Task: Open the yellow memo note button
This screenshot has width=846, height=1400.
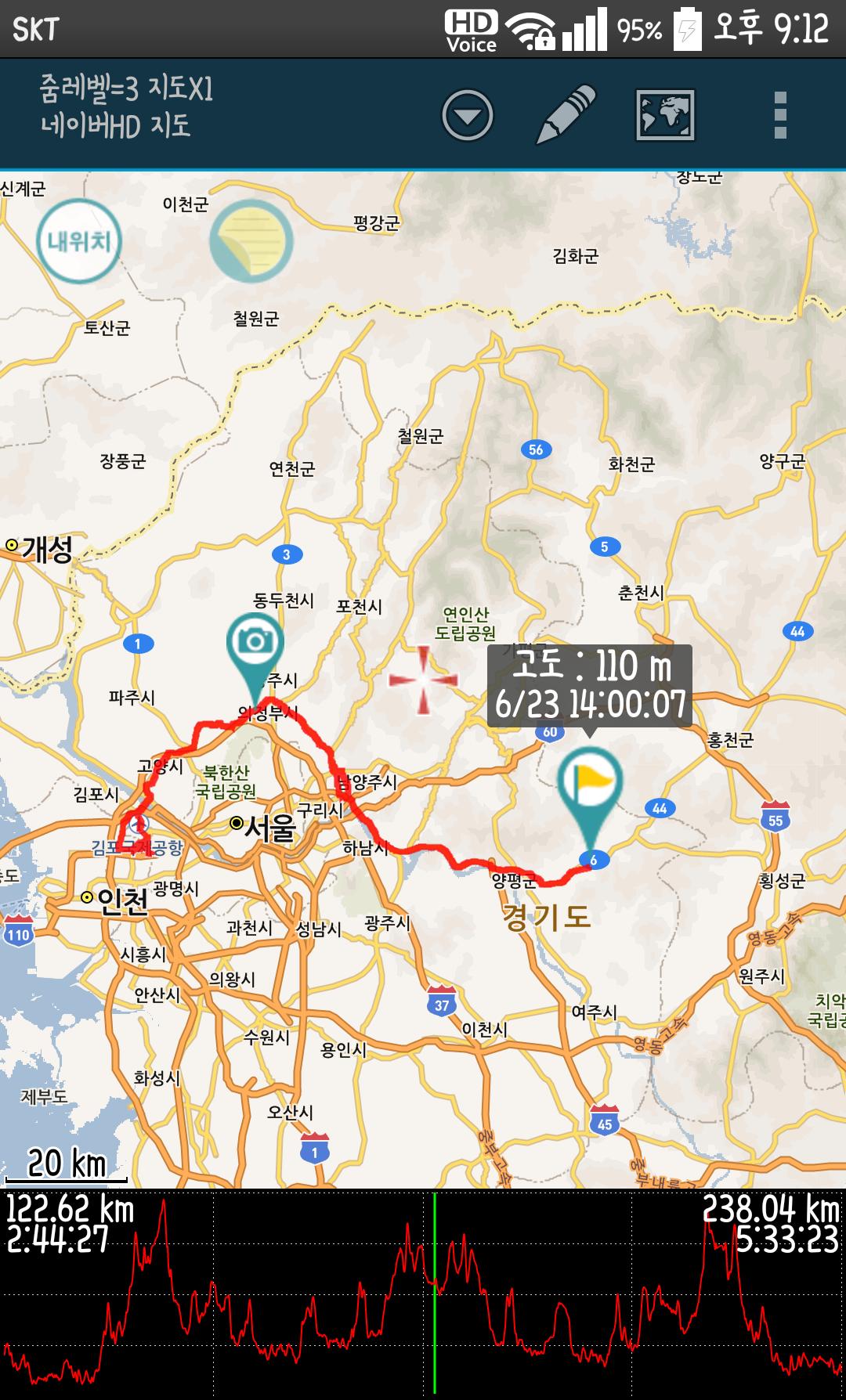Action: 251,241
